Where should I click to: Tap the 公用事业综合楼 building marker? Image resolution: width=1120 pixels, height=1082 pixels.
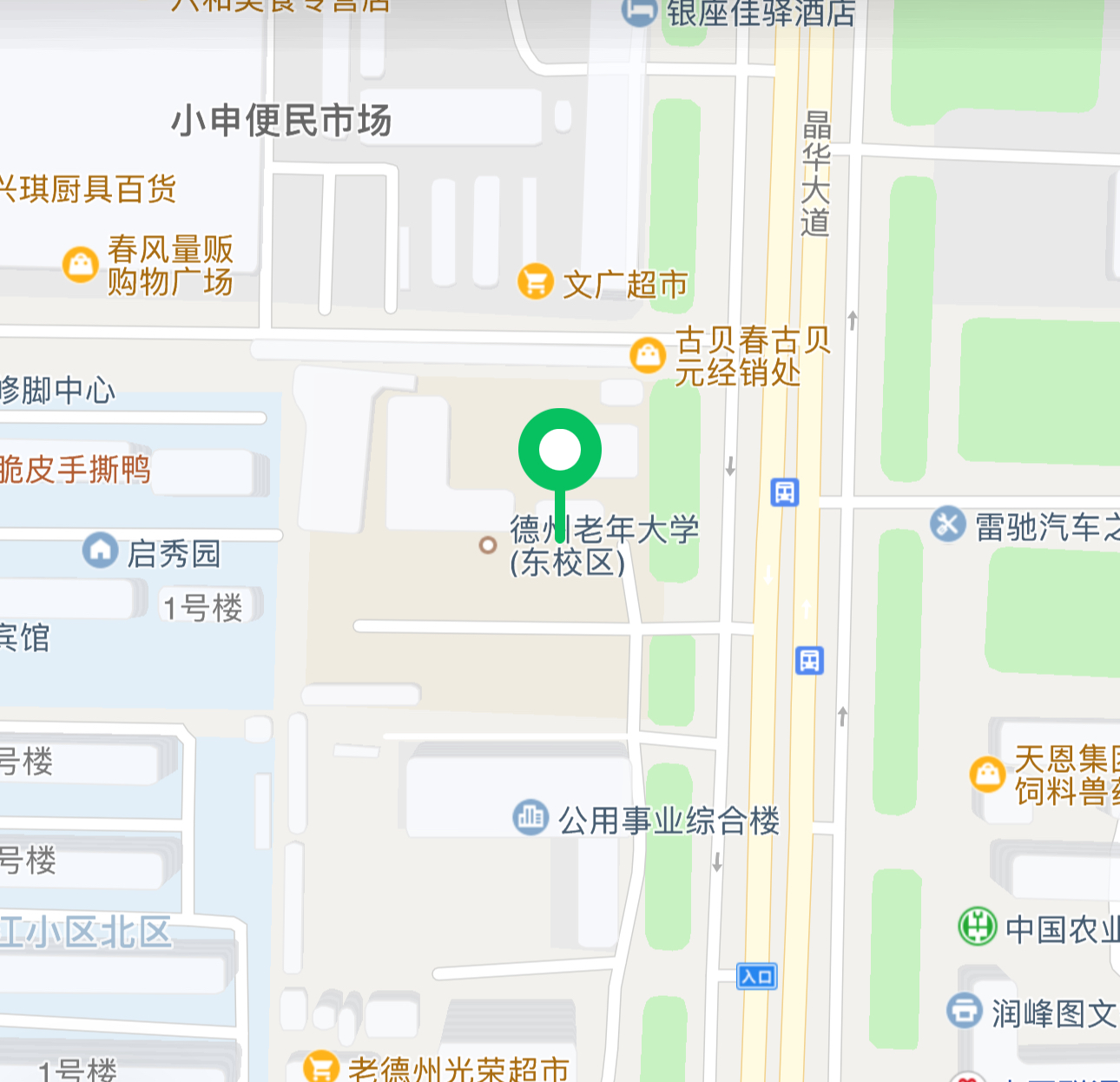[530, 817]
